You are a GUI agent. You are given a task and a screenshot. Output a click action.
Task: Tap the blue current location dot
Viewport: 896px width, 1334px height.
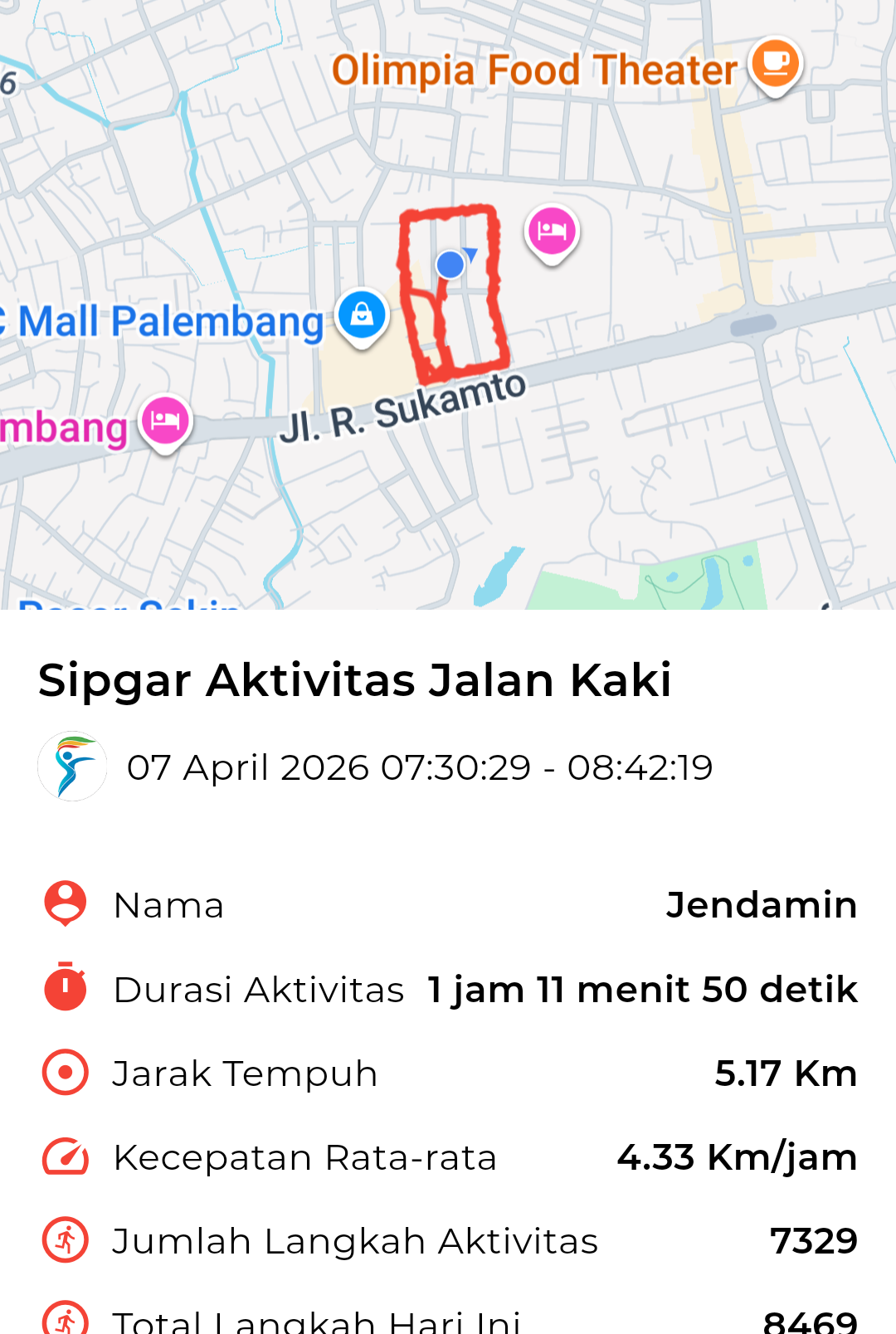(x=450, y=265)
